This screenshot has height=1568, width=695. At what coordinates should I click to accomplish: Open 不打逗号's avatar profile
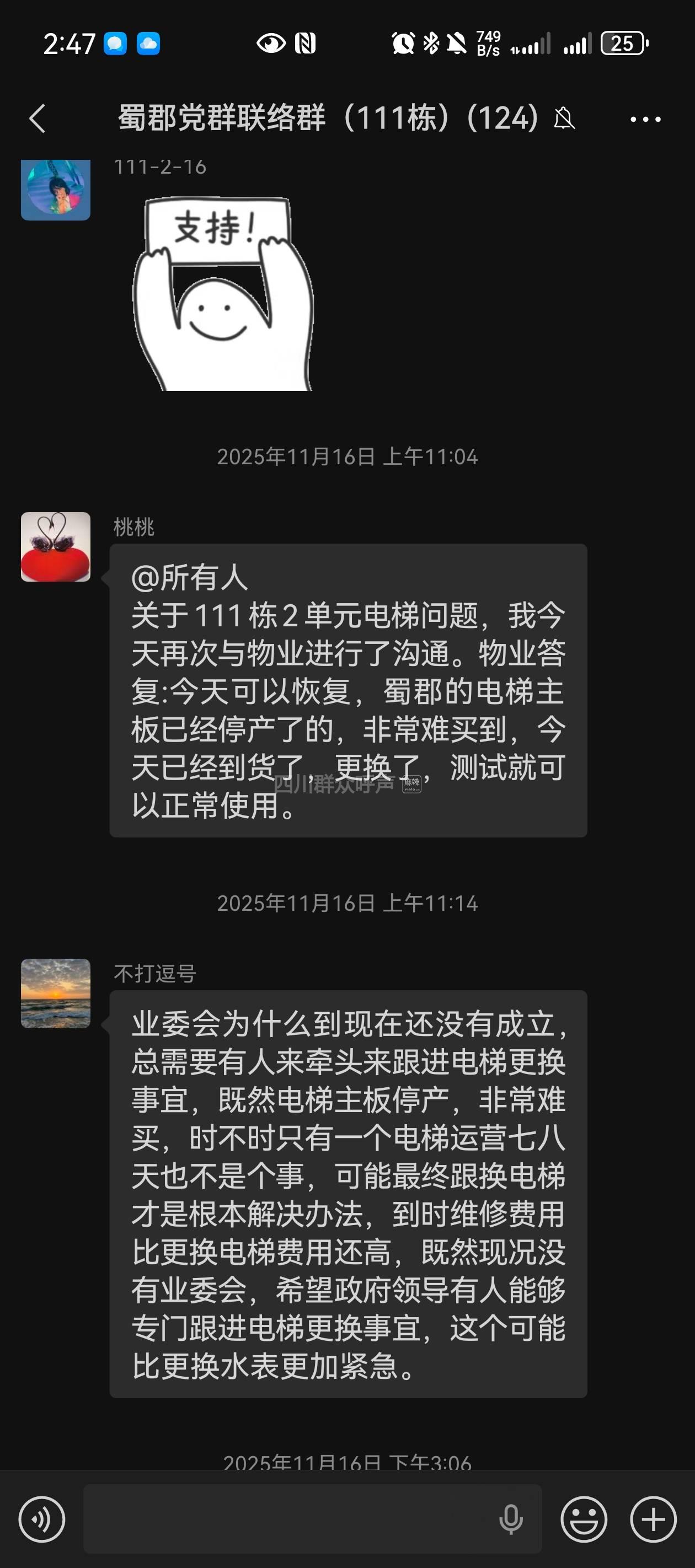click(55, 994)
